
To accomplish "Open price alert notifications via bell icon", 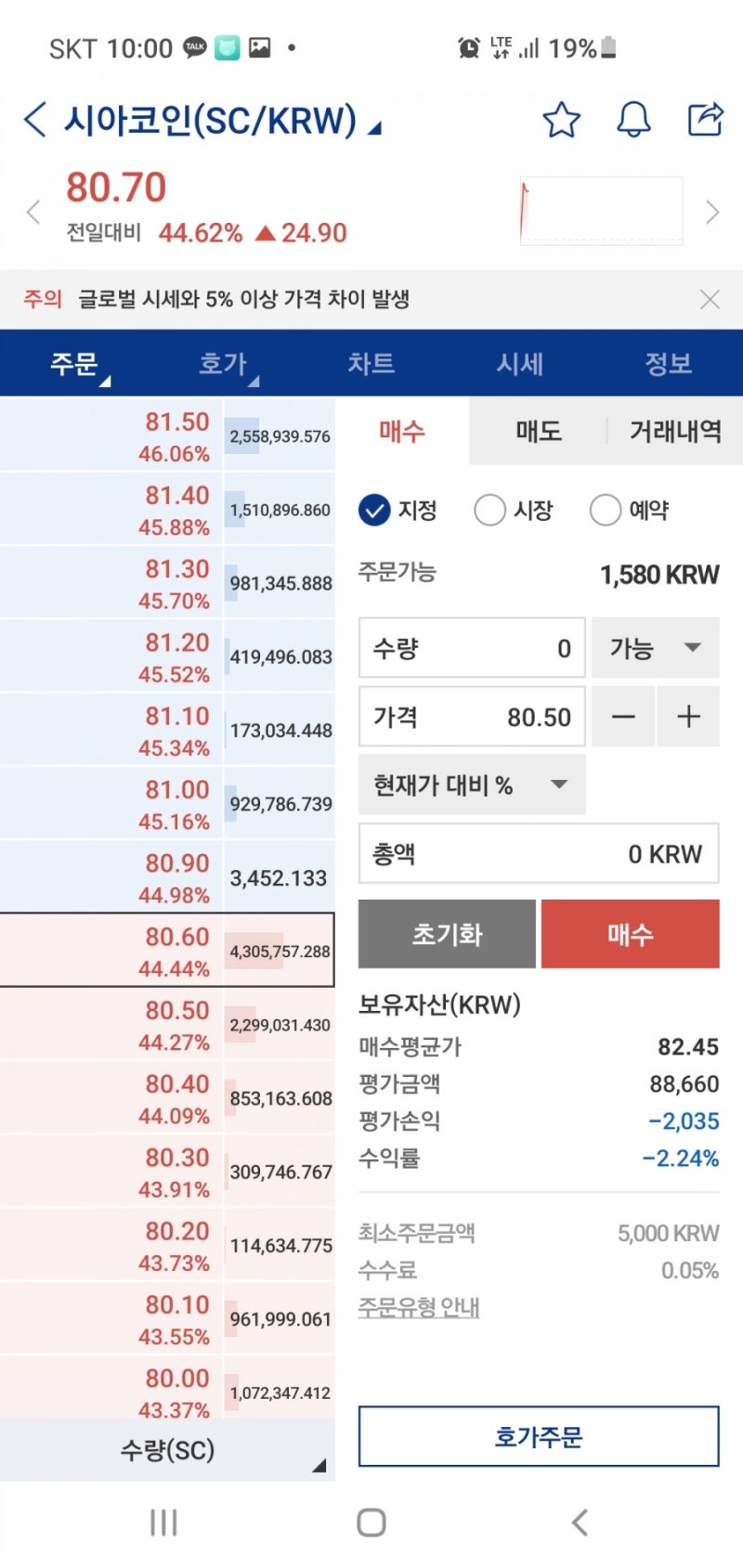I will [632, 120].
